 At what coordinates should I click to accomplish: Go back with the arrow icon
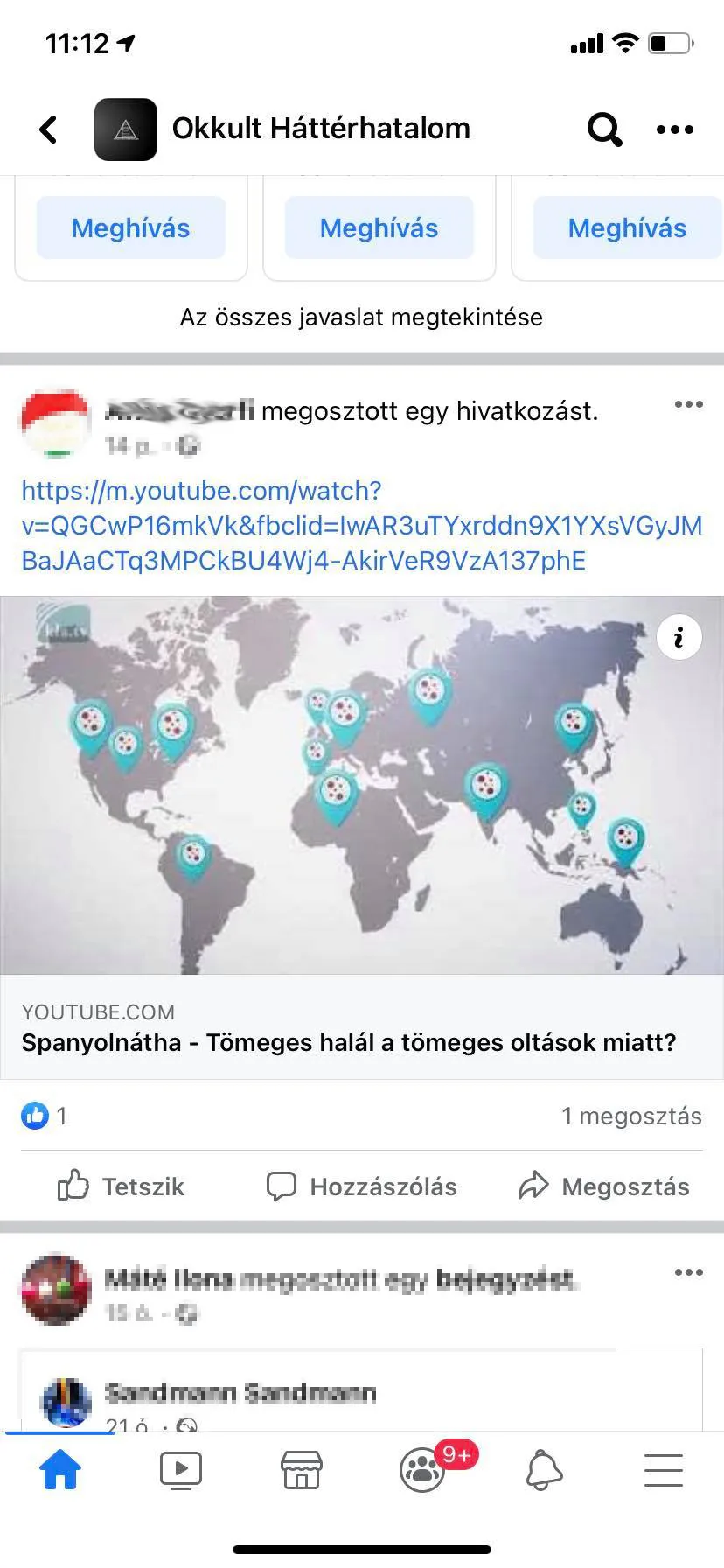[49, 129]
